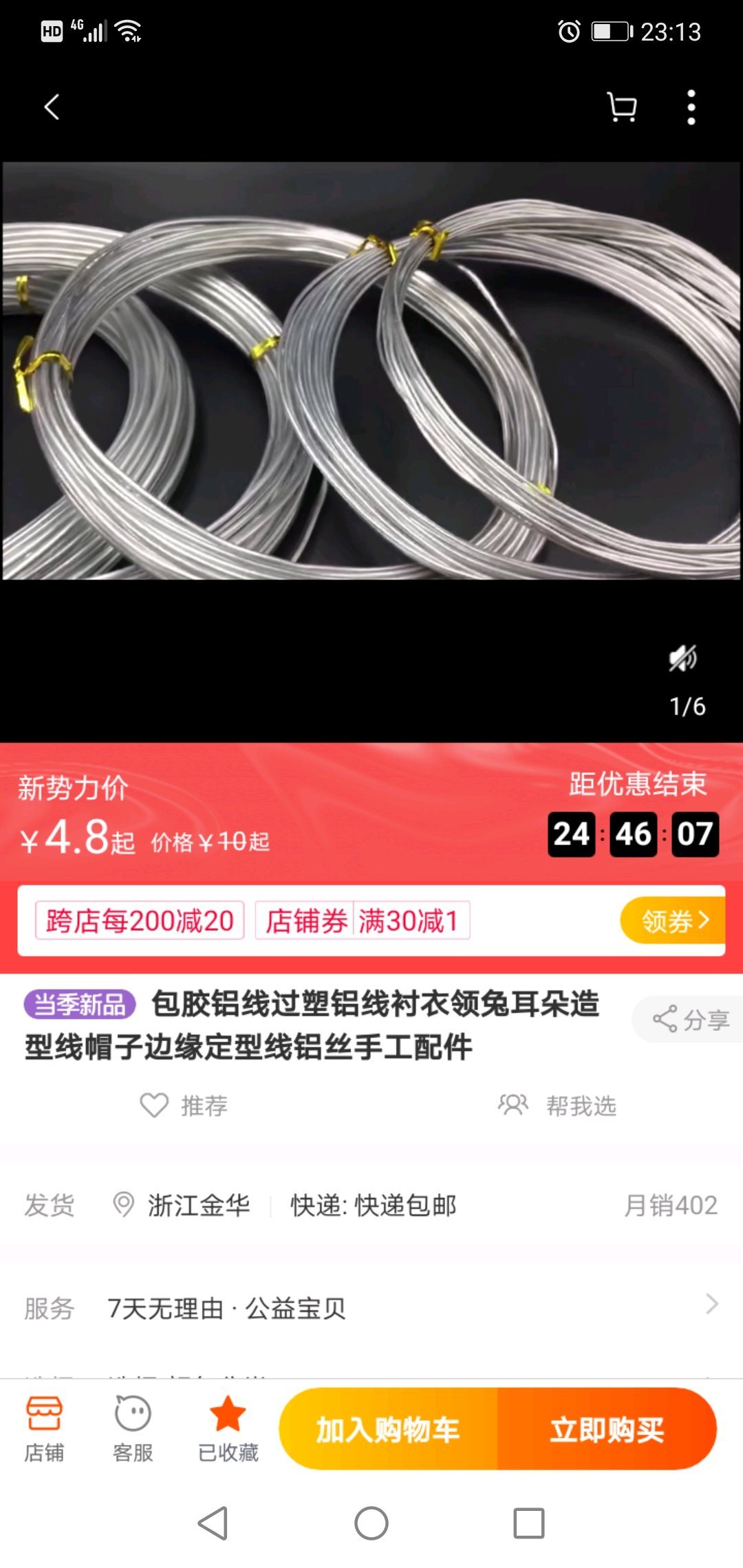Contact 客服 customer service
The height and width of the screenshot is (1568, 743).
point(133,1429)
